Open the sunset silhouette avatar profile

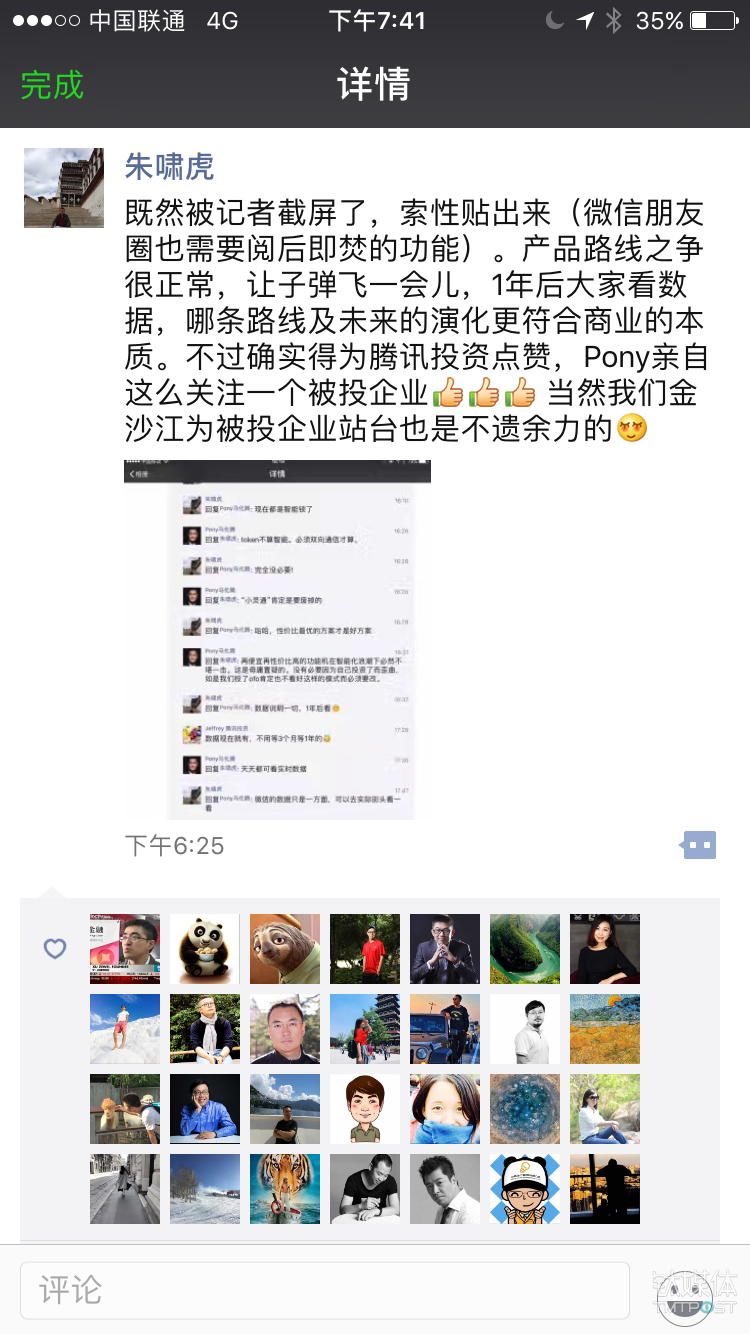click(605, 1189)
